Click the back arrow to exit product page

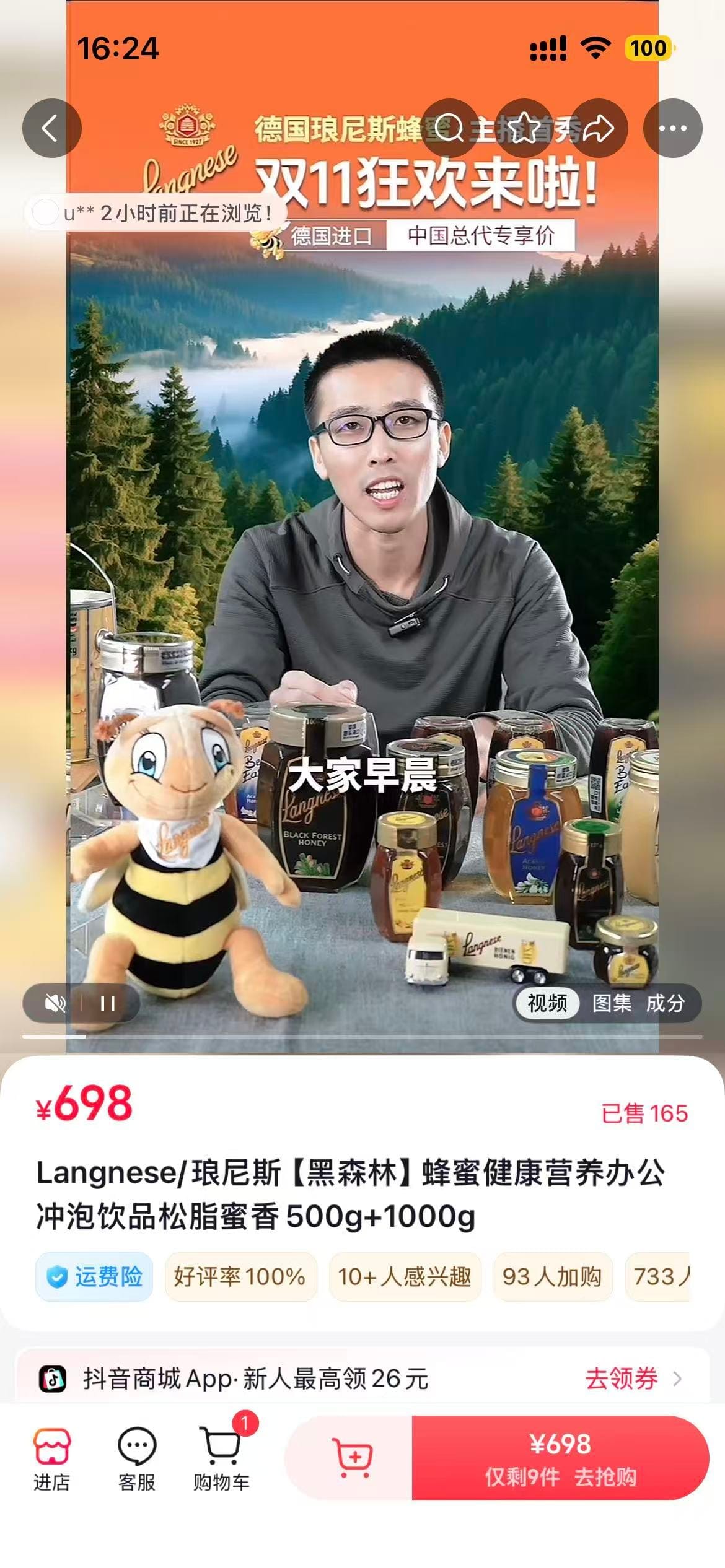coord(52,128)
